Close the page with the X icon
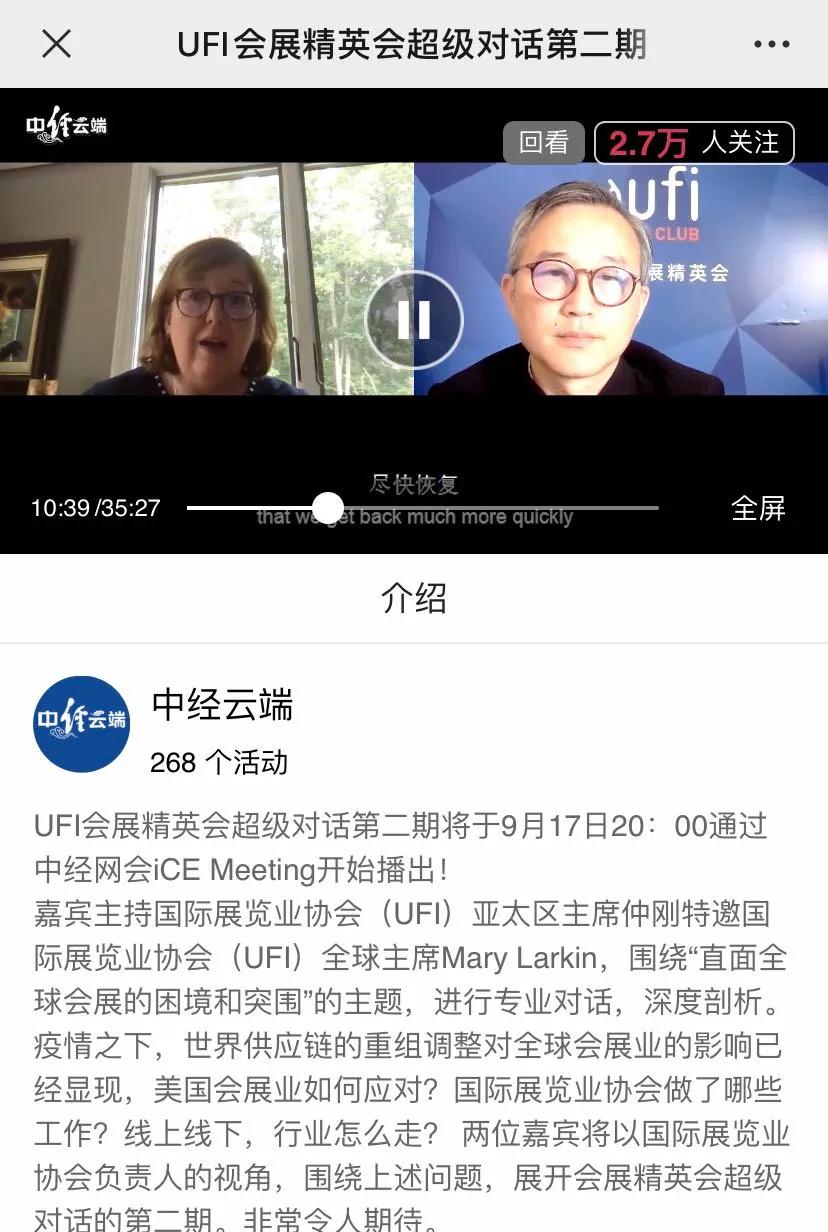Viewport: 828px width, 1232px height. pos(56,44)
